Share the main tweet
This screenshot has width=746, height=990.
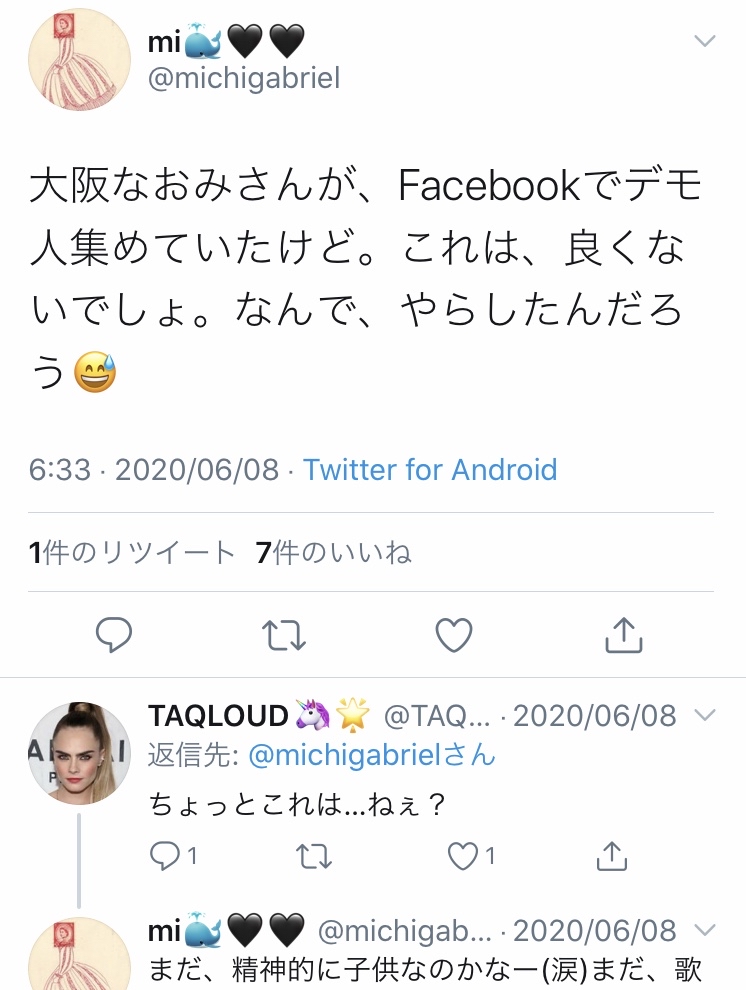(x=623, y=633)
